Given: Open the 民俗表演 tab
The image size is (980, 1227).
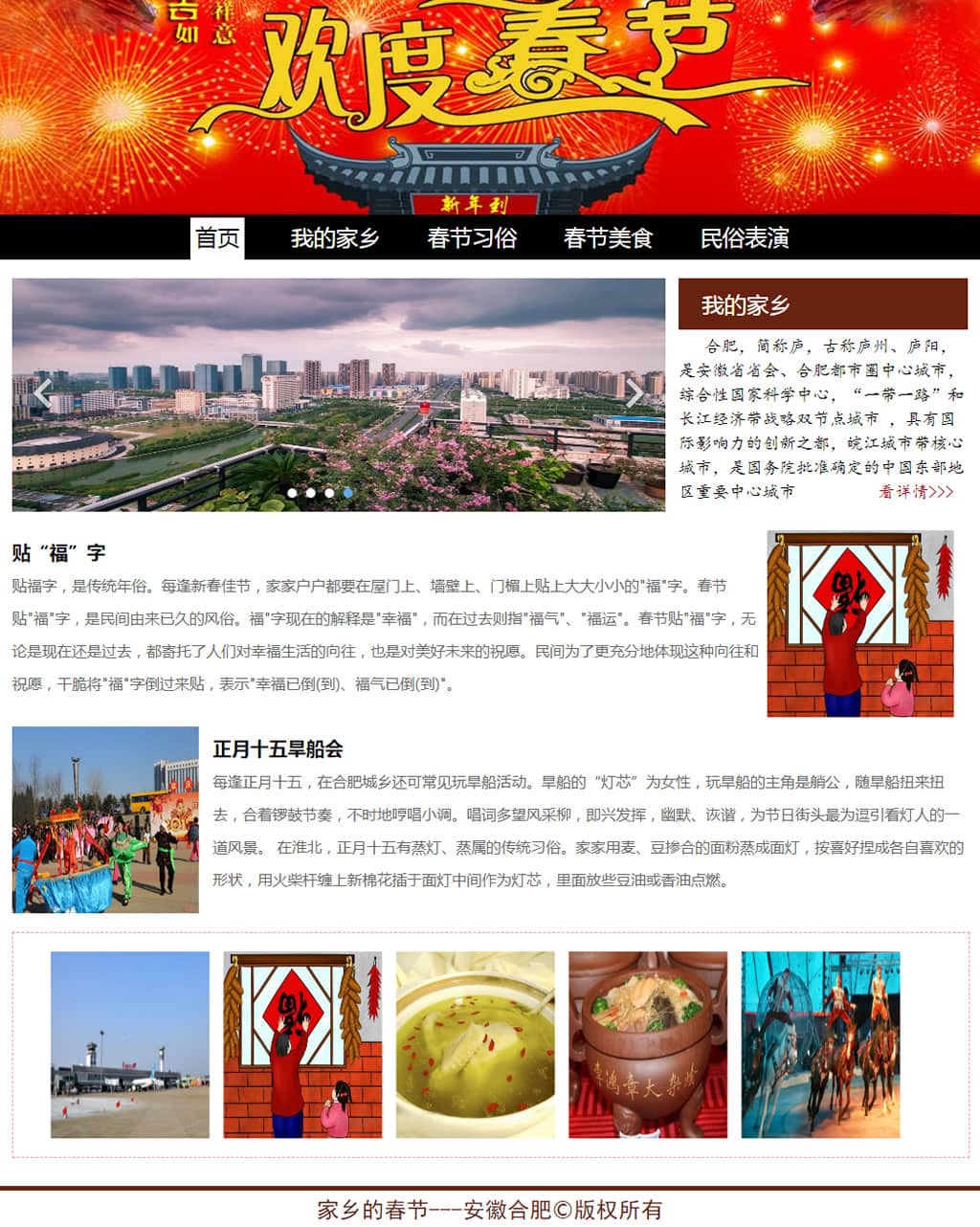Looking at the screenshot, I should coord(745,238).
